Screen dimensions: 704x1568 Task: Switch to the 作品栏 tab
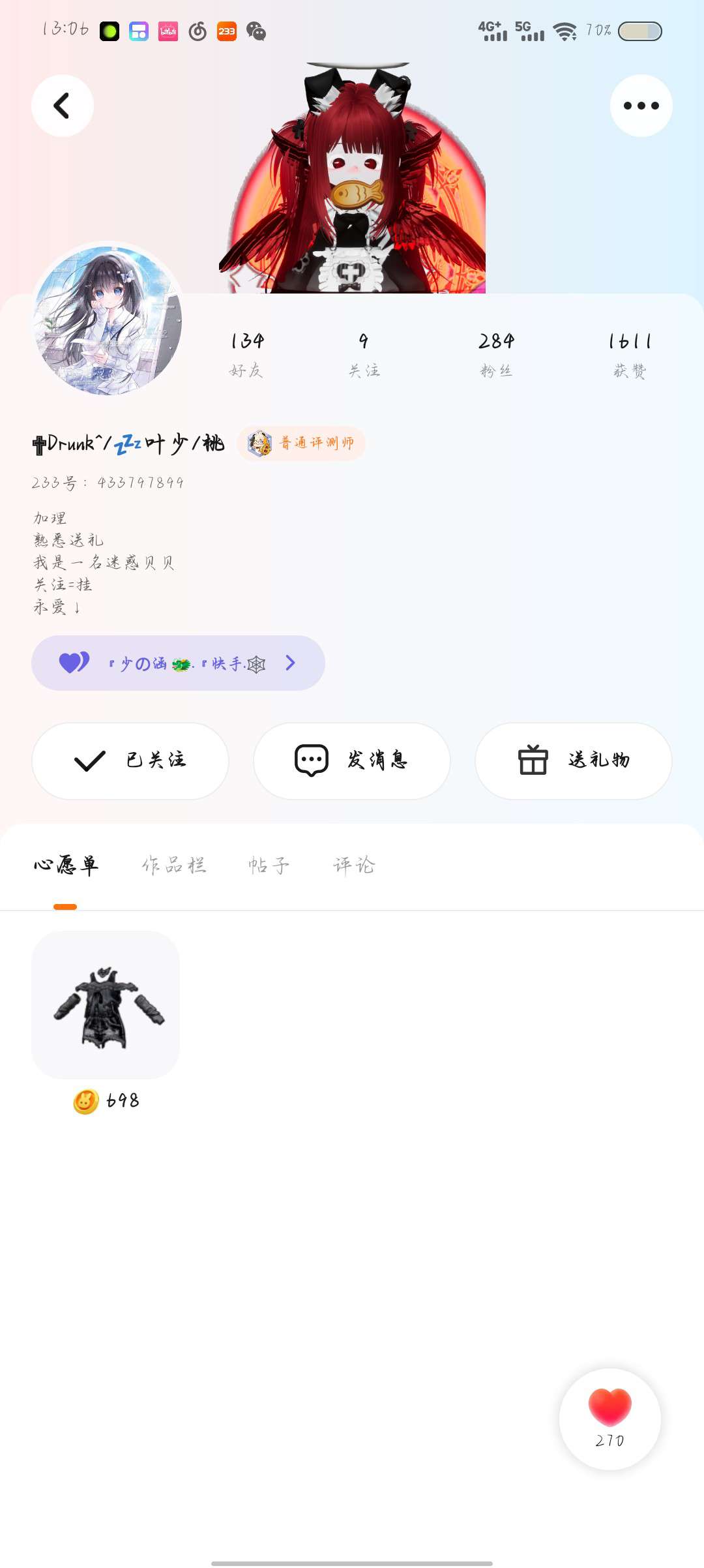[174, 866]
